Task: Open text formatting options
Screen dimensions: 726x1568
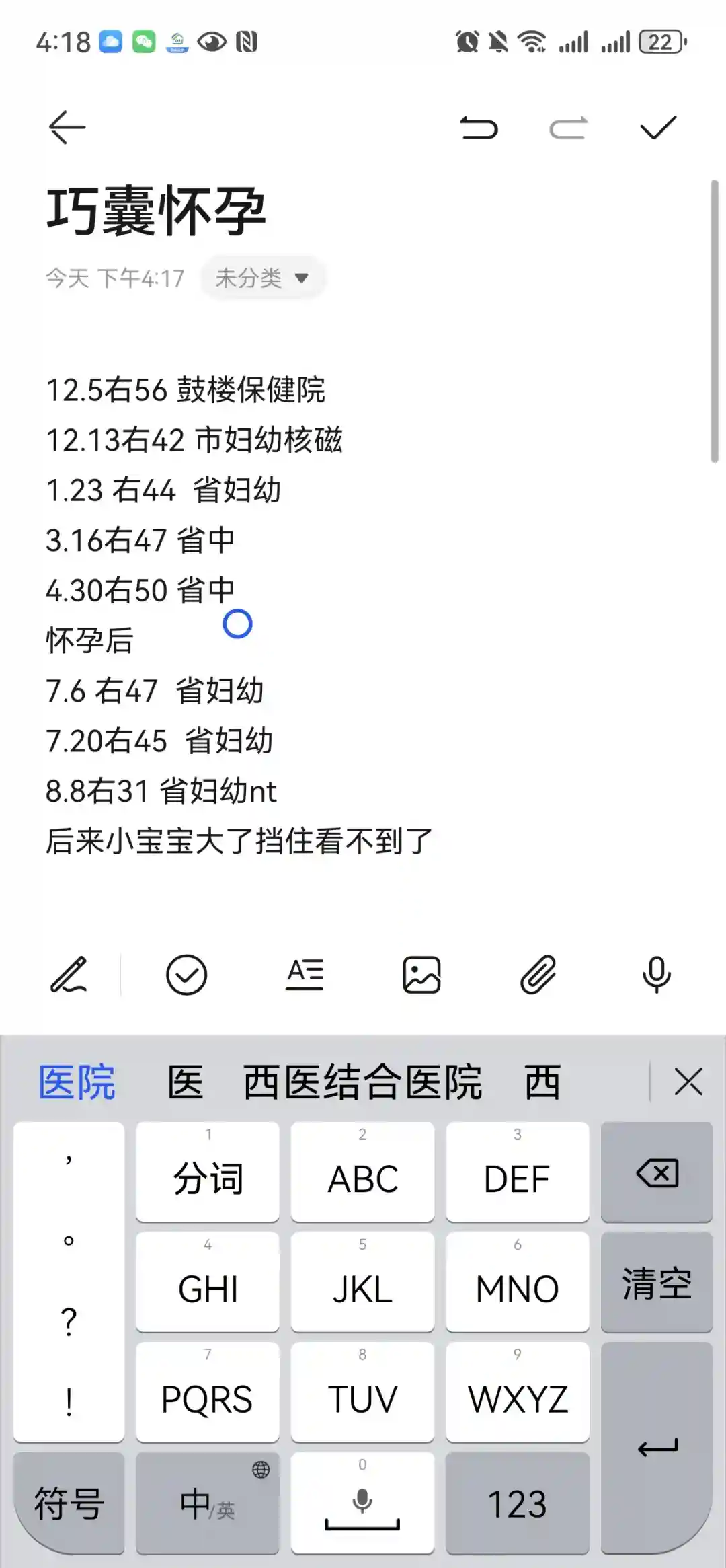Action: pyautogui.click(x=305, y=975)
